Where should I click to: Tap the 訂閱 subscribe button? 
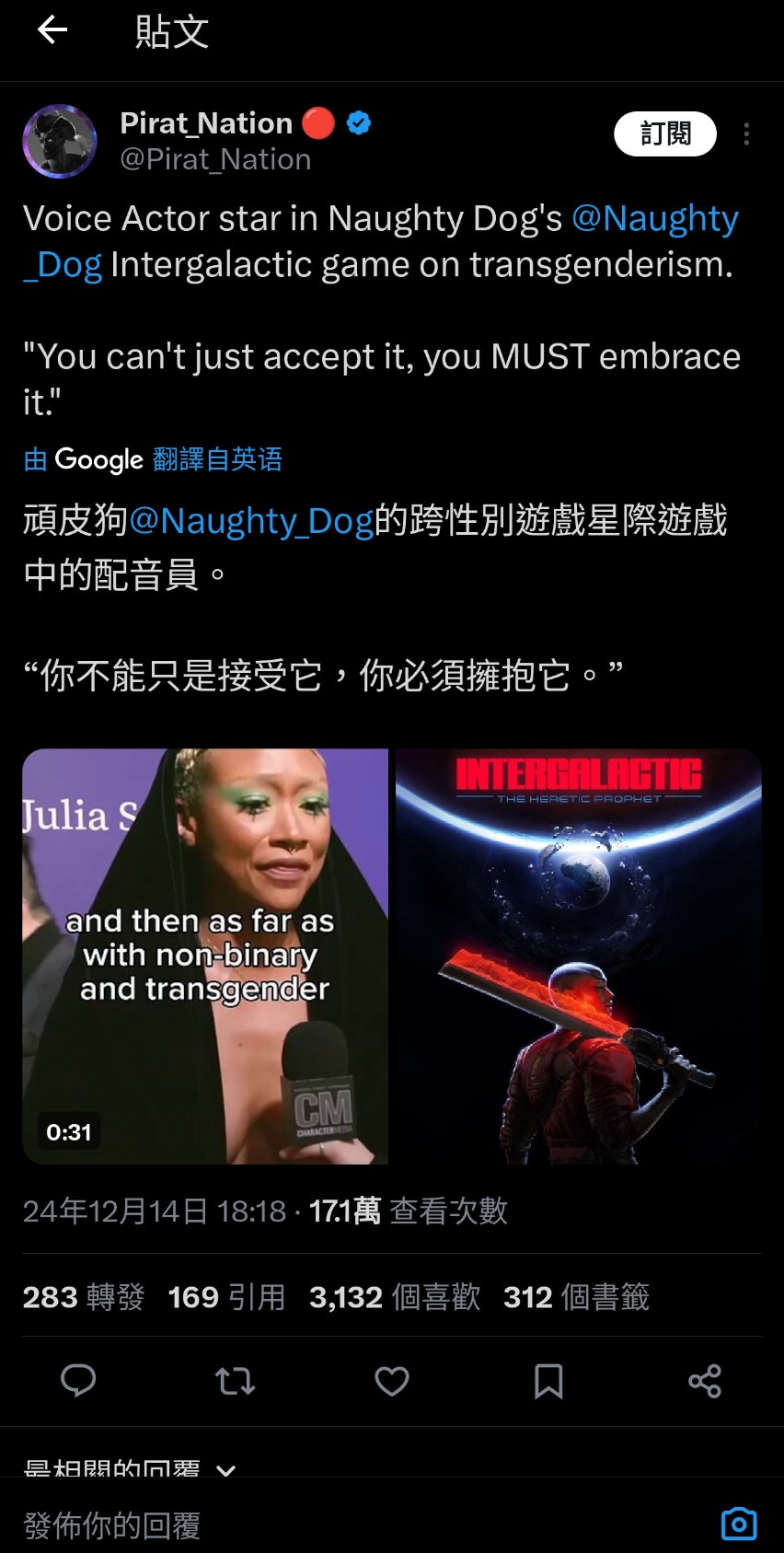pyautogui.click(x=665, y=134)
